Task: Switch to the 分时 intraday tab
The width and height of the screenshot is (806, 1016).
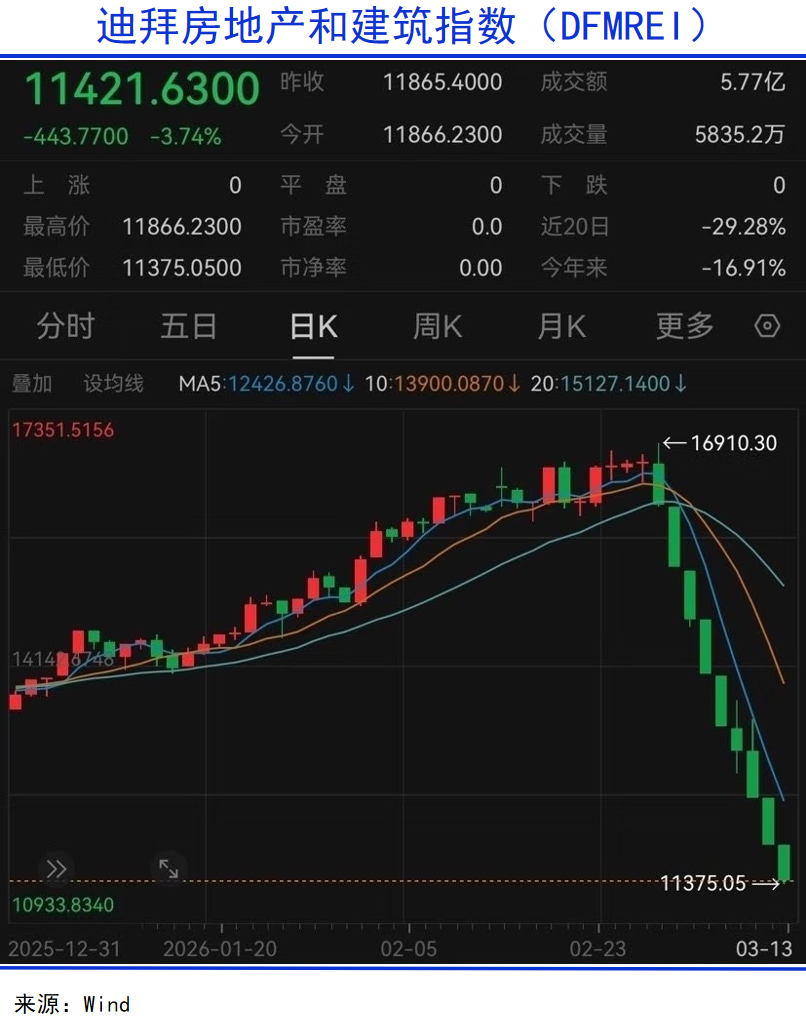Action: pyautogui.click(x=66, y=326)
